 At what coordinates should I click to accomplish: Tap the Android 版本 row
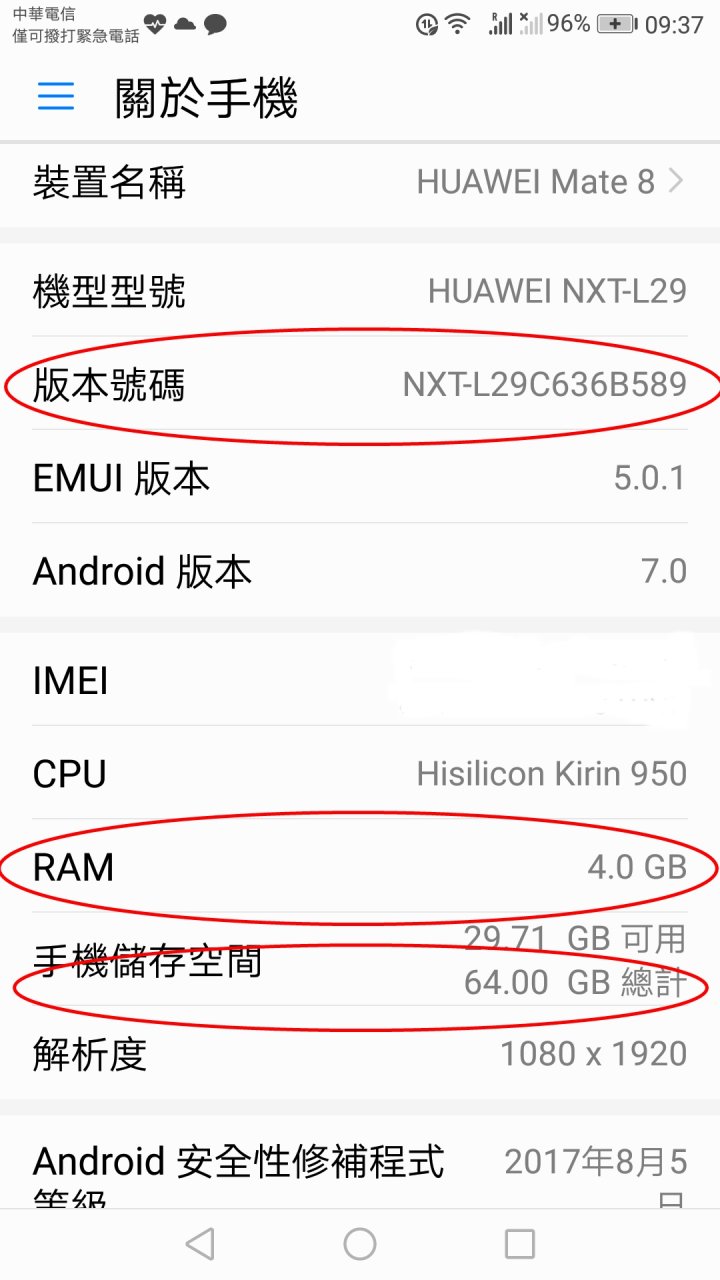(x=360, y=570)
